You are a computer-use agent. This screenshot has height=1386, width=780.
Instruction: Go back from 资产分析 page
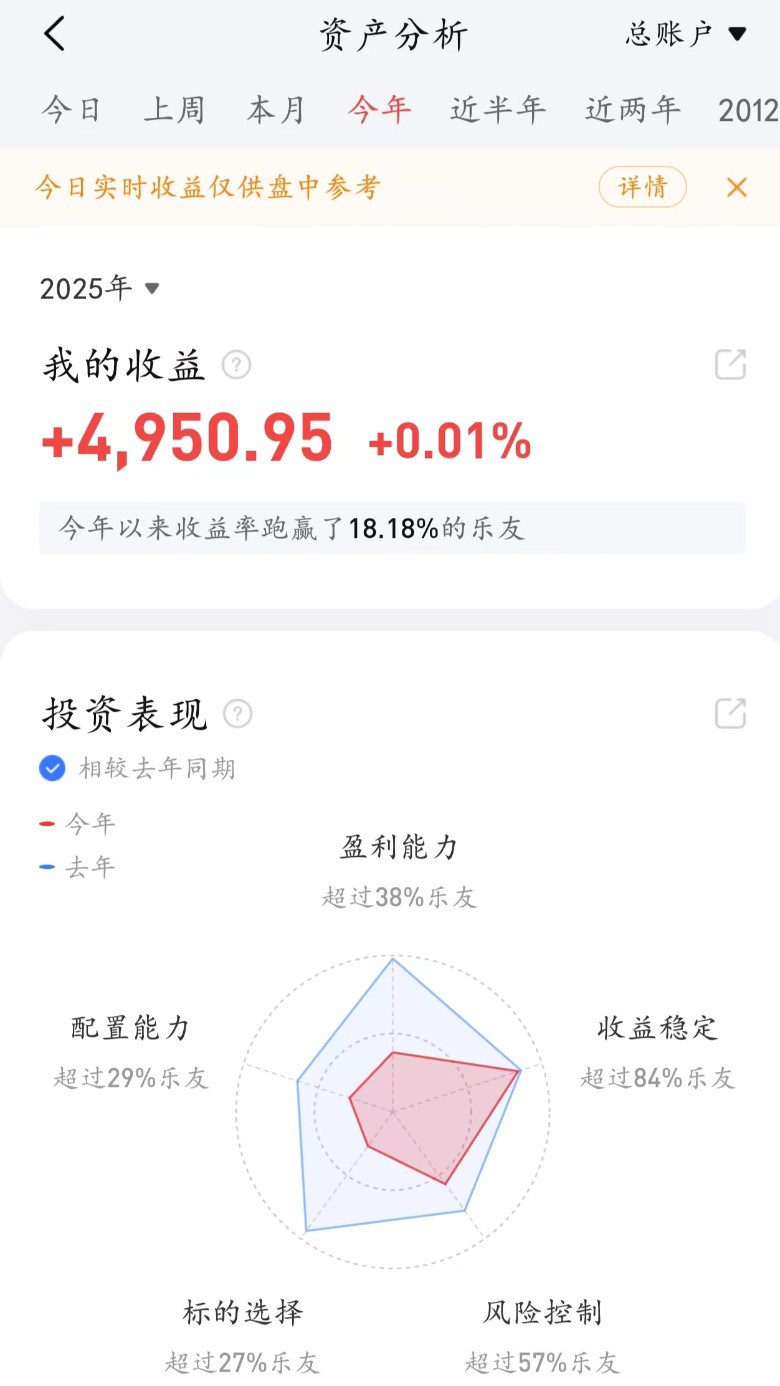54,35
